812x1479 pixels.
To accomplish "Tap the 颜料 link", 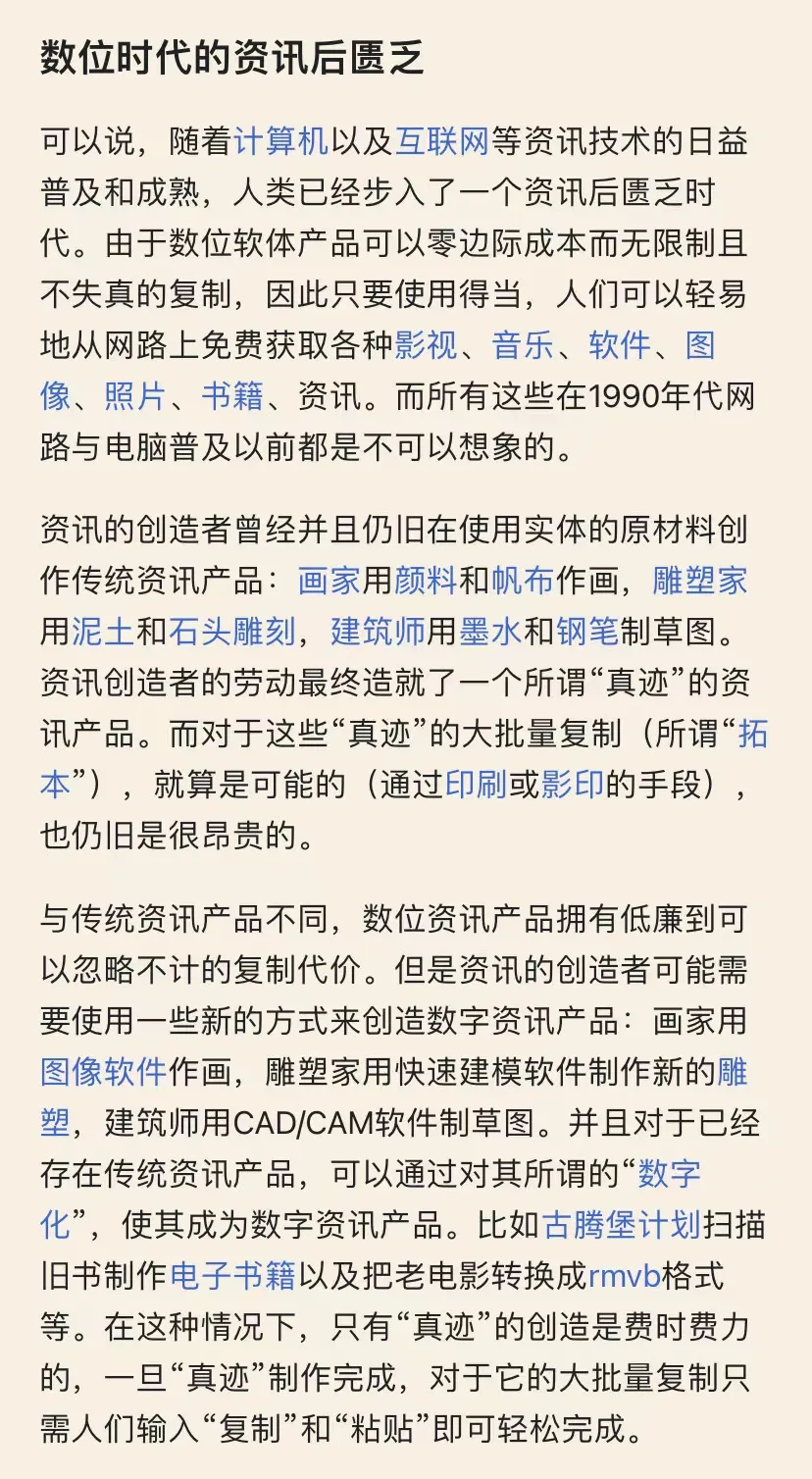I will click(426, 581).
